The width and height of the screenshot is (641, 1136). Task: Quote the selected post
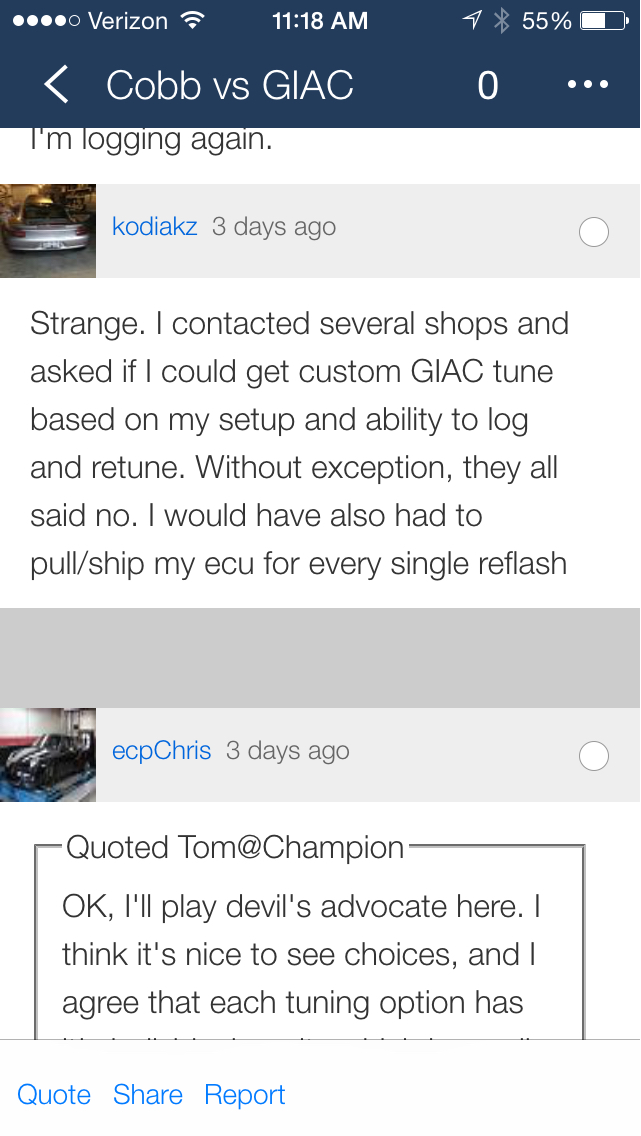pyautogui.click(x=54, y=1095)
